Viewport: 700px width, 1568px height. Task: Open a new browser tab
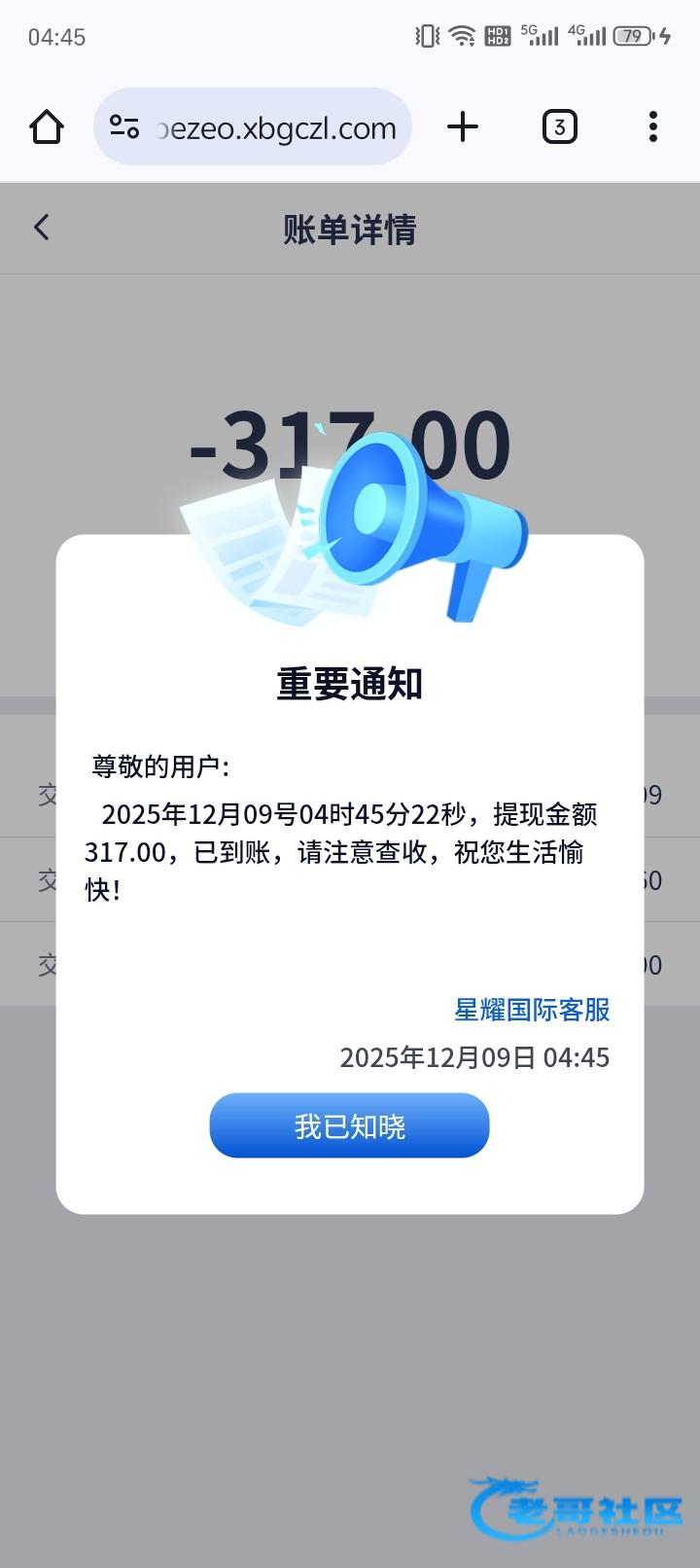pyautogui.click(x=463, y=127)
